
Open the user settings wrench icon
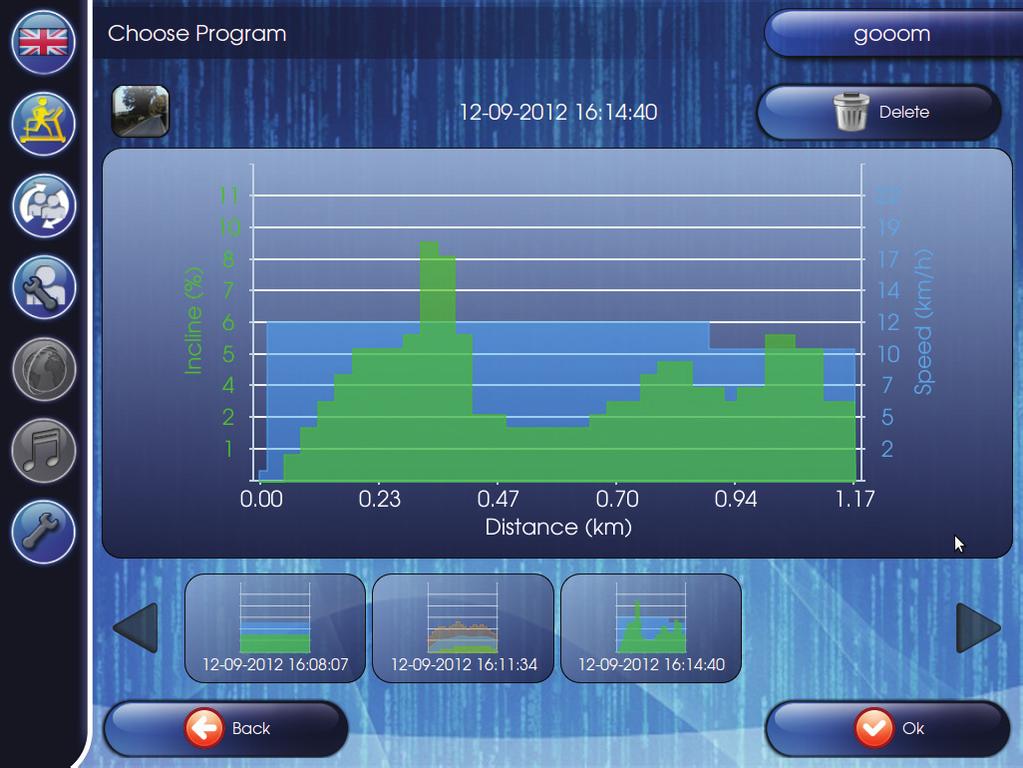(44, 287)
